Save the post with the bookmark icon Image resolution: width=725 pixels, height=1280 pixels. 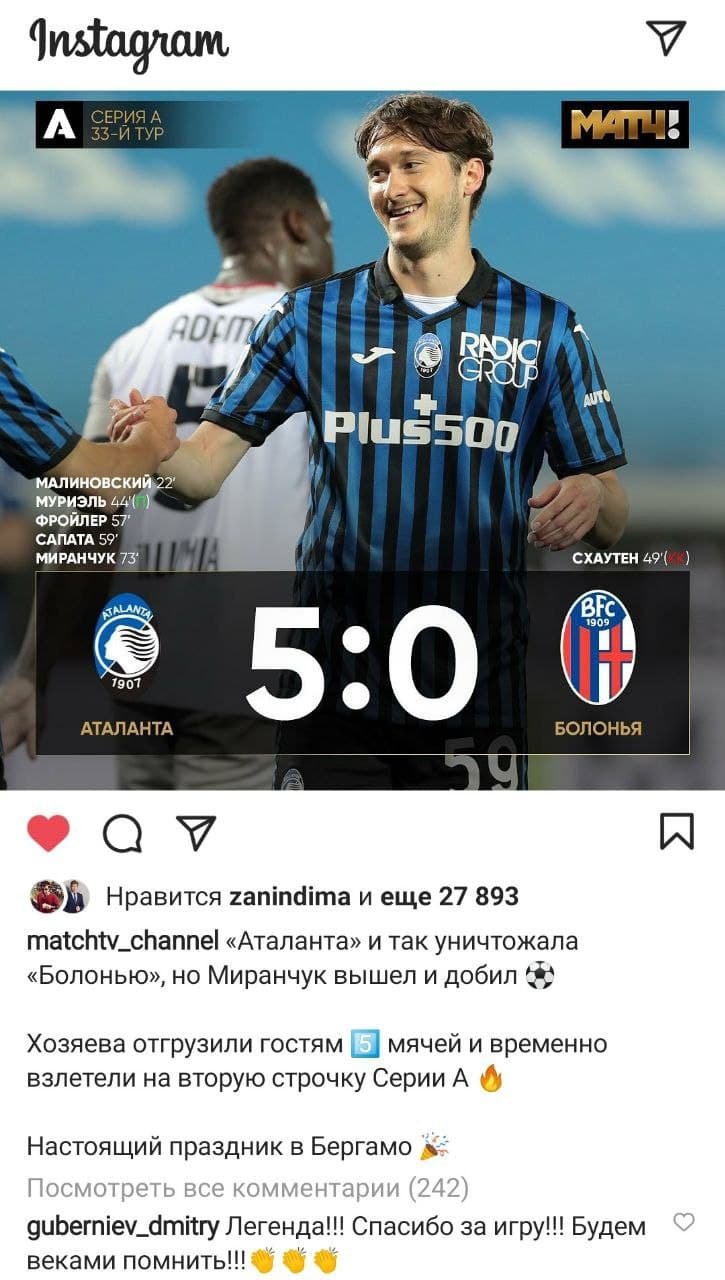click(677, 832)
